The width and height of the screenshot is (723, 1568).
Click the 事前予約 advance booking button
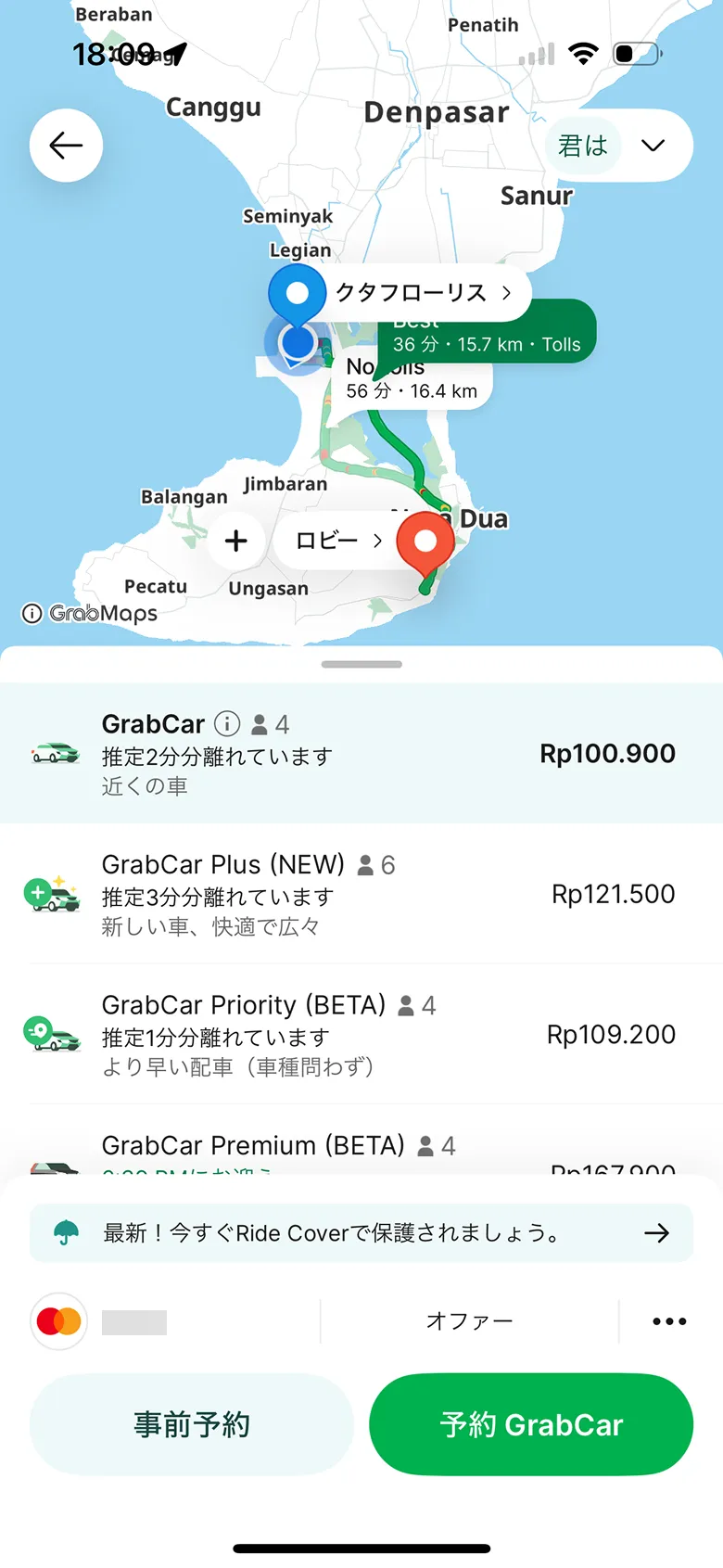192,1425
